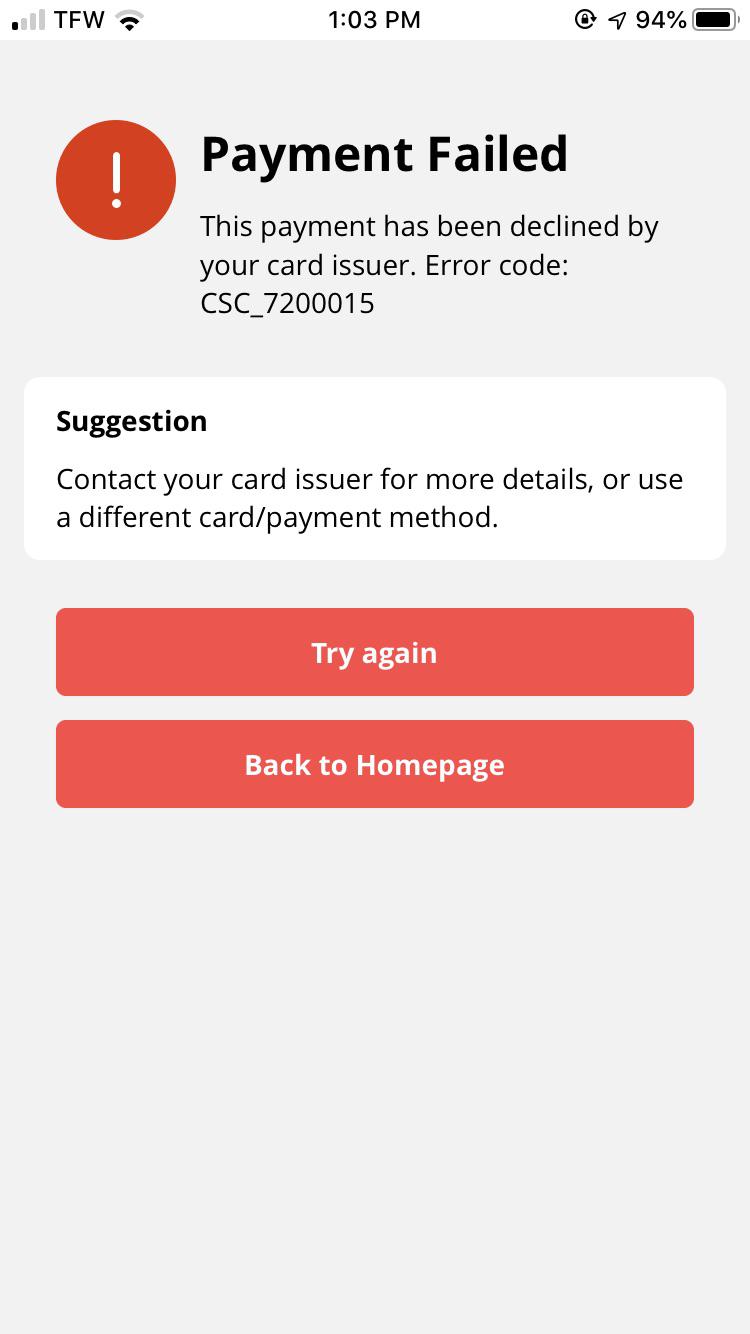Select the Payment Failed heading
The width and height of the screenshot is (750, 1334).
coord(384,154)
